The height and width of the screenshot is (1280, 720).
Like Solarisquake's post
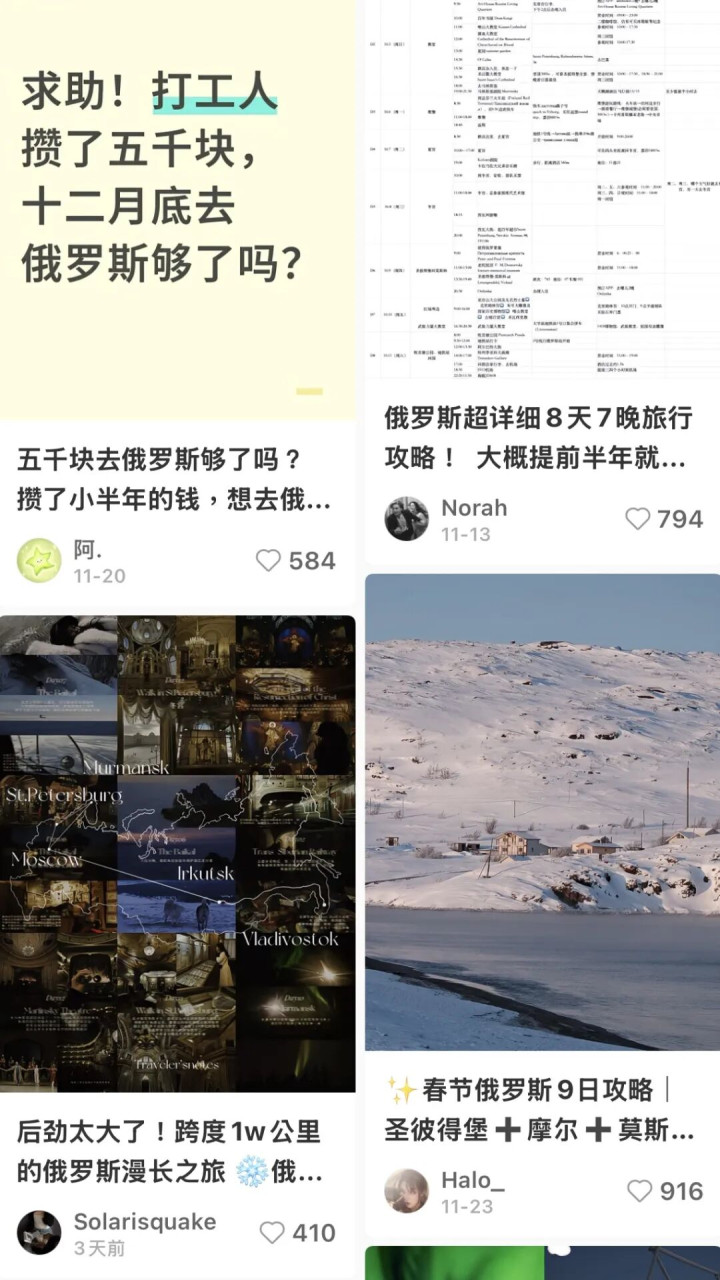click(272, 1233)
